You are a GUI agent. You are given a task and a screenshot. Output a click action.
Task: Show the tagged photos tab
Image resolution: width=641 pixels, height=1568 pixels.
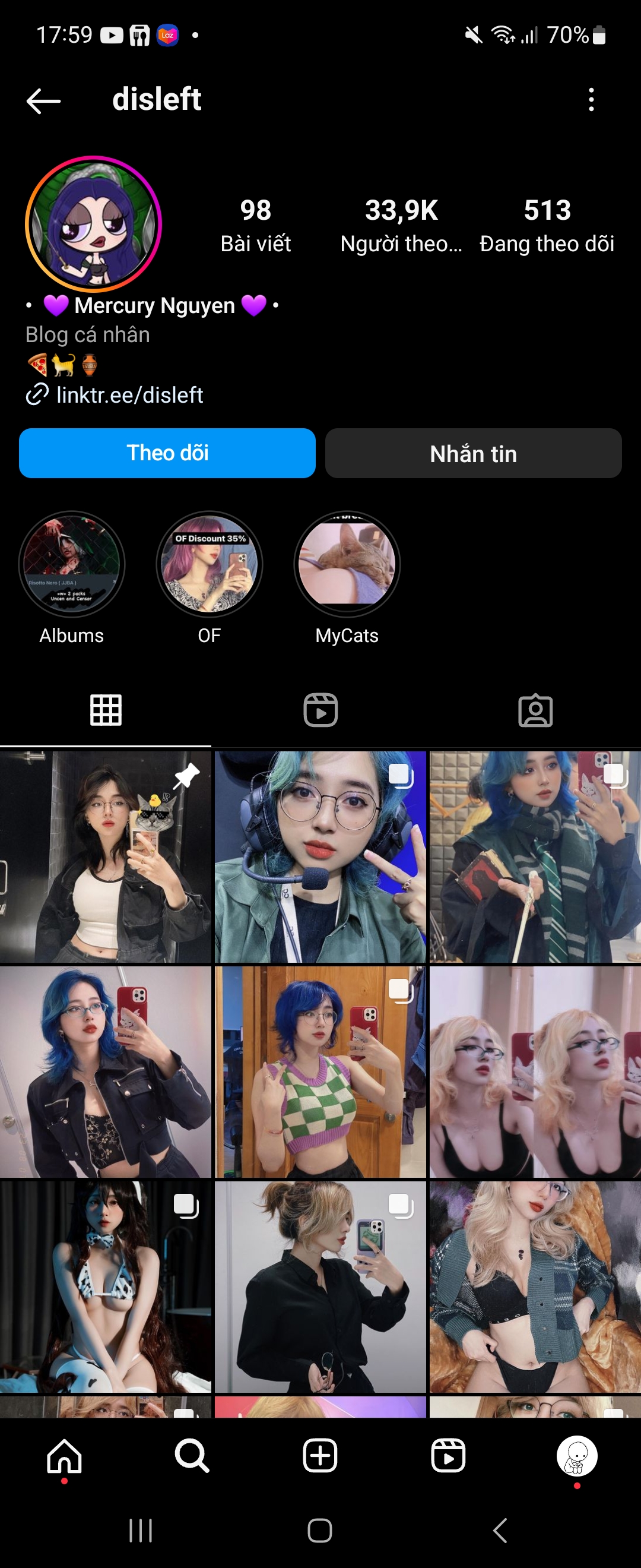click(x=535, y=710)
